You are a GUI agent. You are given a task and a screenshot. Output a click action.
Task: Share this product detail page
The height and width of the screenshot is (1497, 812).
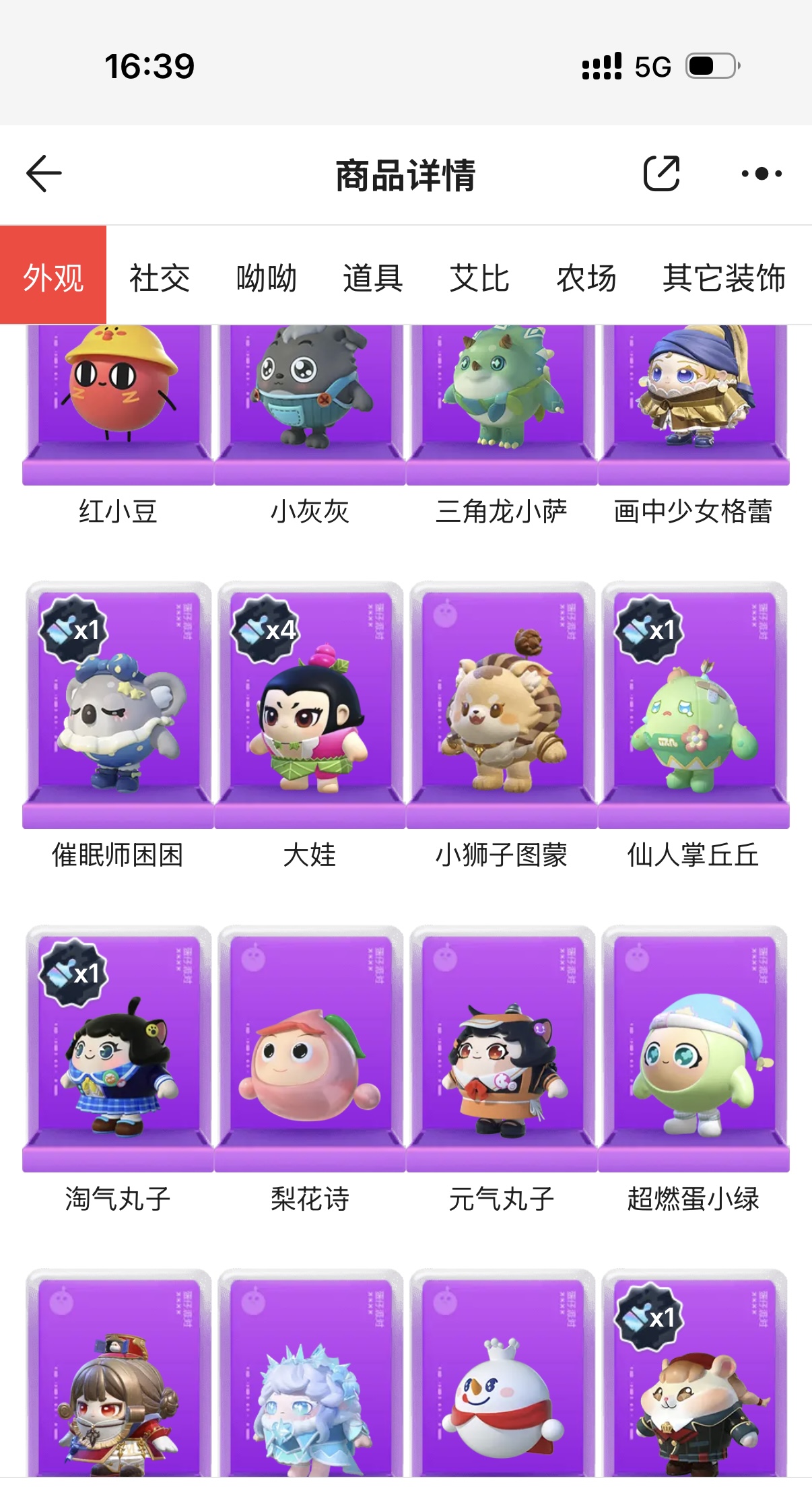click(x=661, y=174)
